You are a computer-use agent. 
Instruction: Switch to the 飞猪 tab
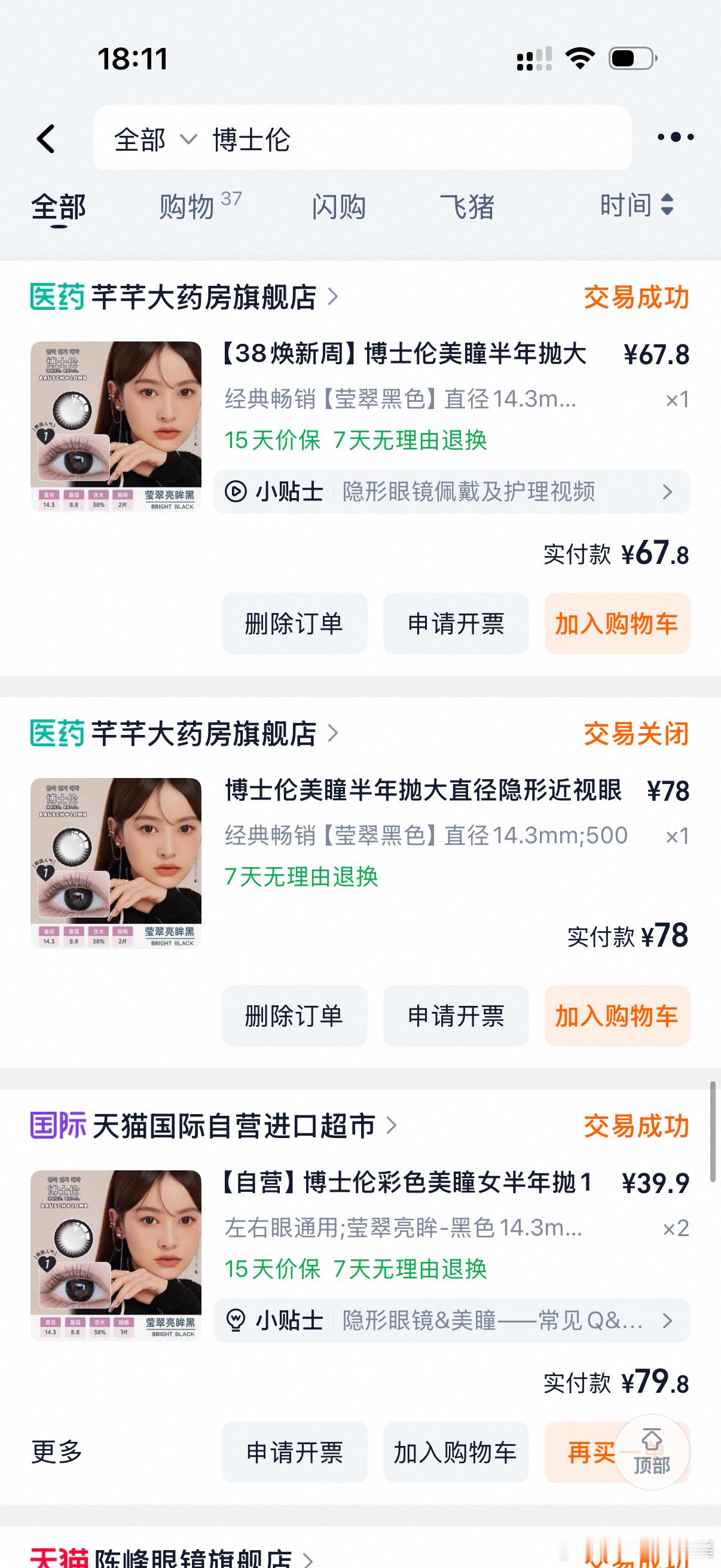(x=468, y=206)
